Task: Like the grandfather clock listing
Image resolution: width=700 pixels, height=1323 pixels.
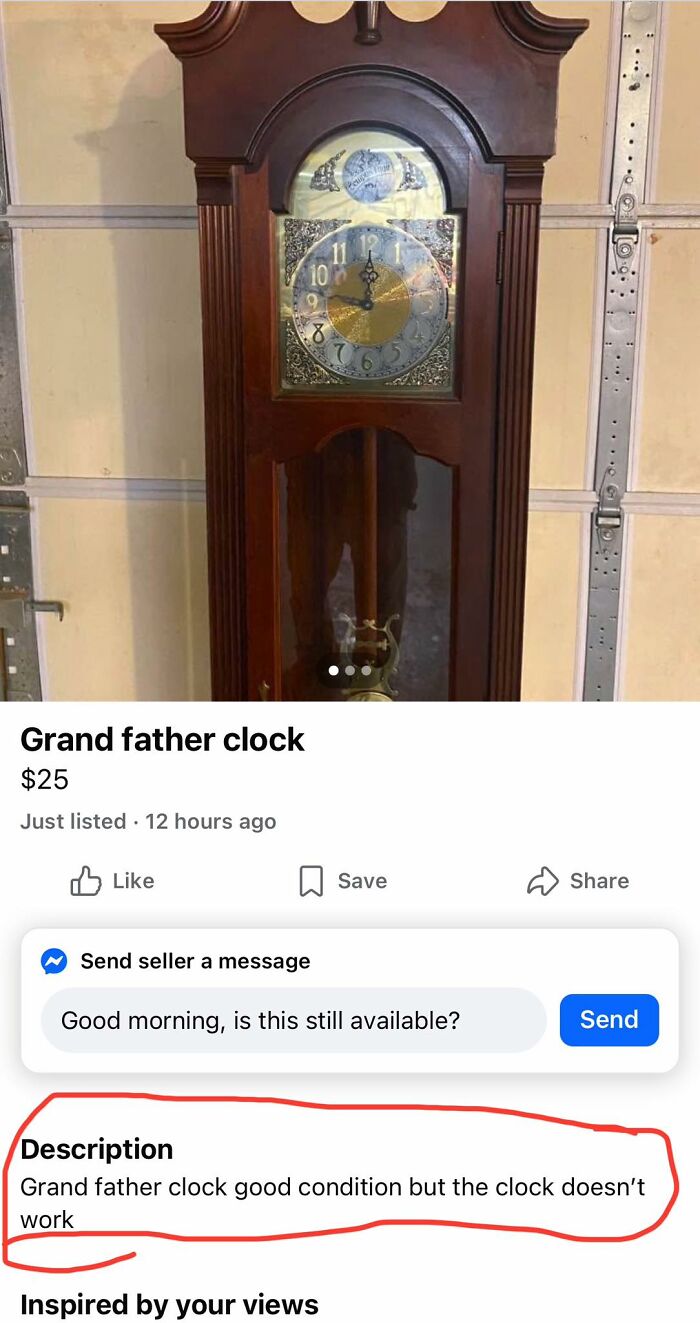Action: click(x=112, y=881)
